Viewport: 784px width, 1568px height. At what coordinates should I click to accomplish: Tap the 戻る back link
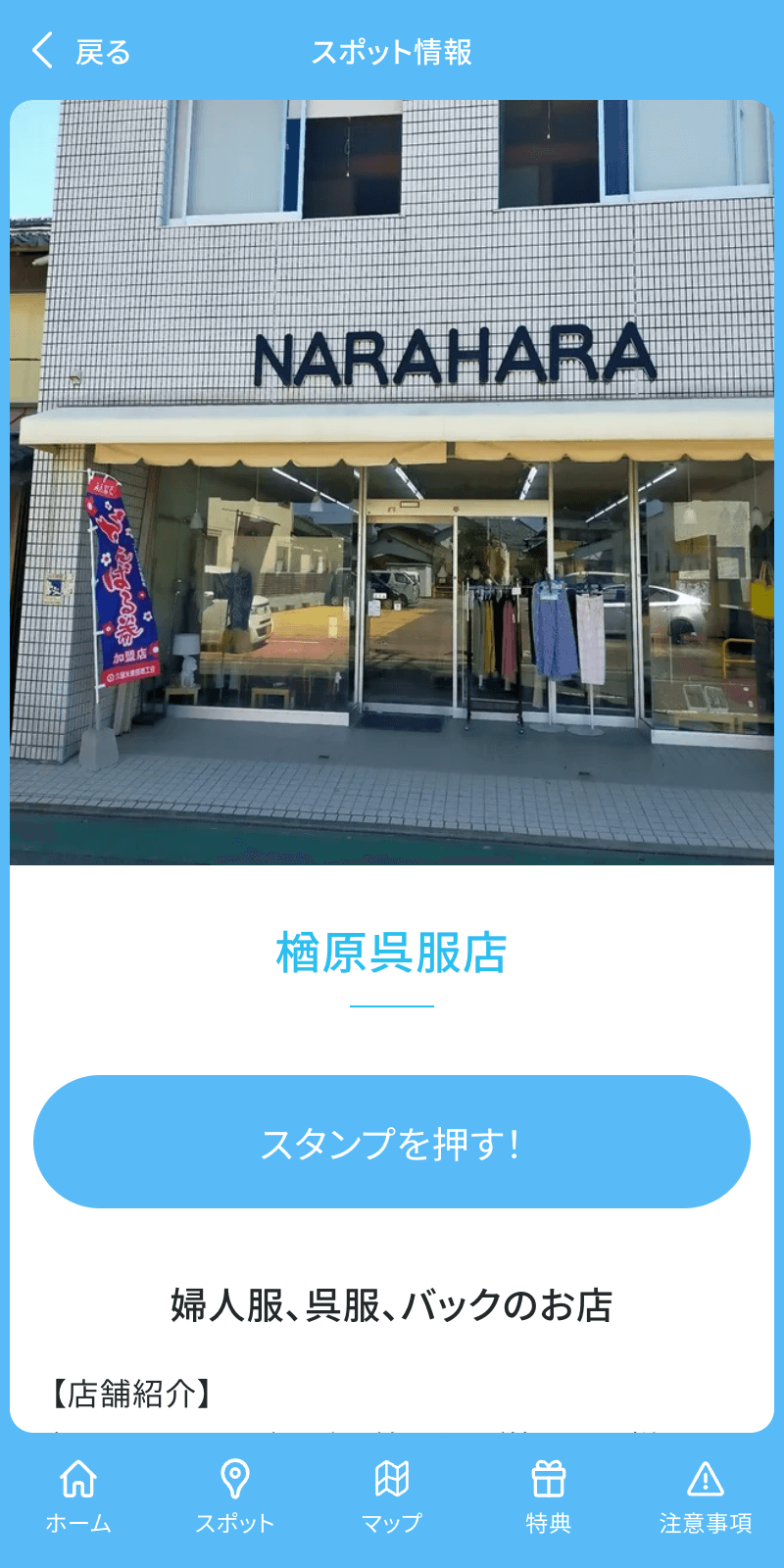click(x=101, y=53)
